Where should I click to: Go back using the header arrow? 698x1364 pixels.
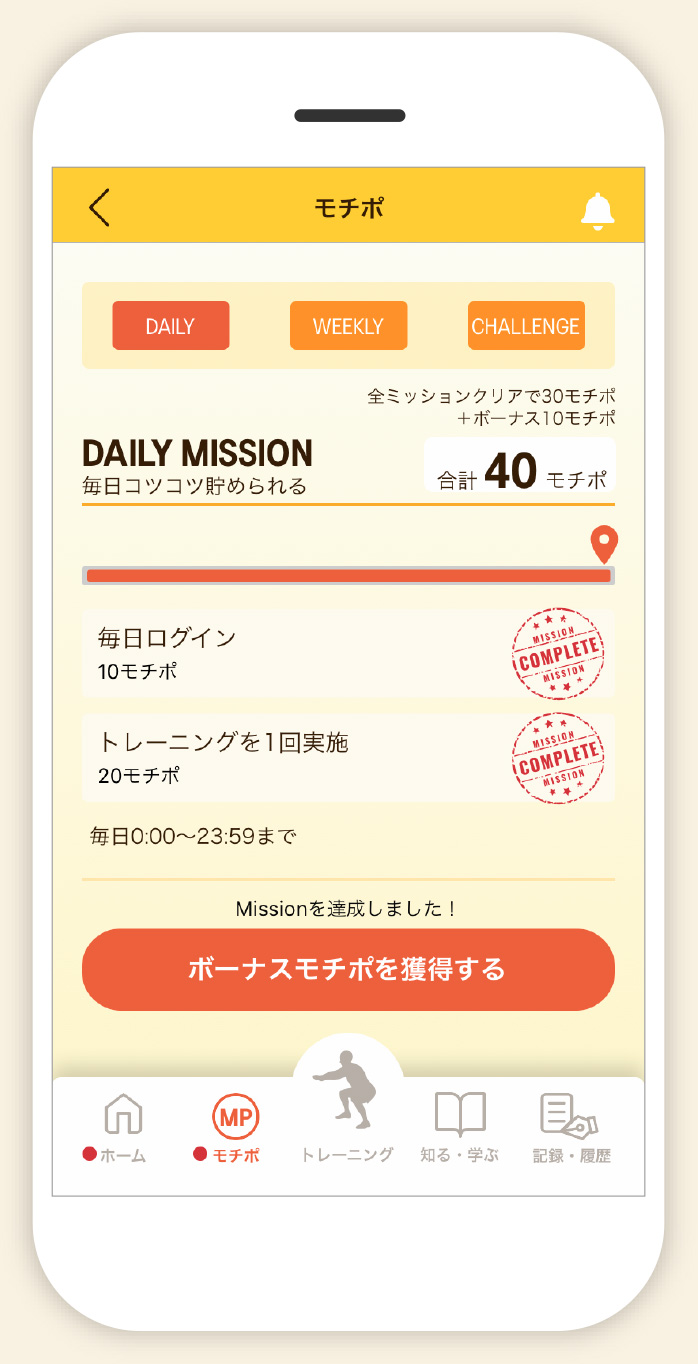coord(98,207)
